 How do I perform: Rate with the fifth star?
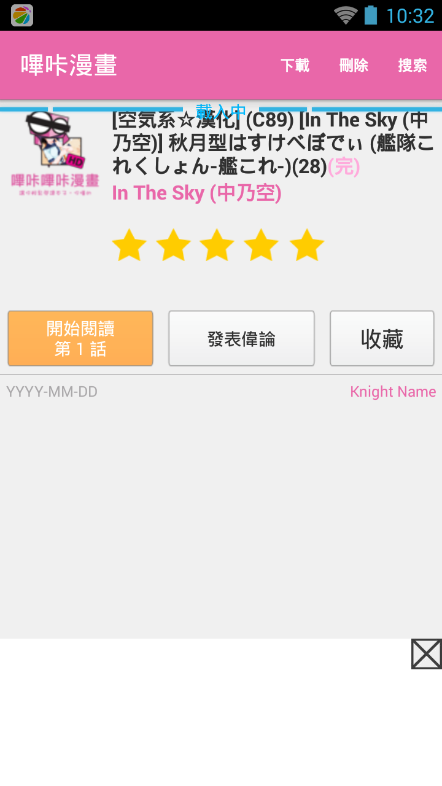coord(307,245)
